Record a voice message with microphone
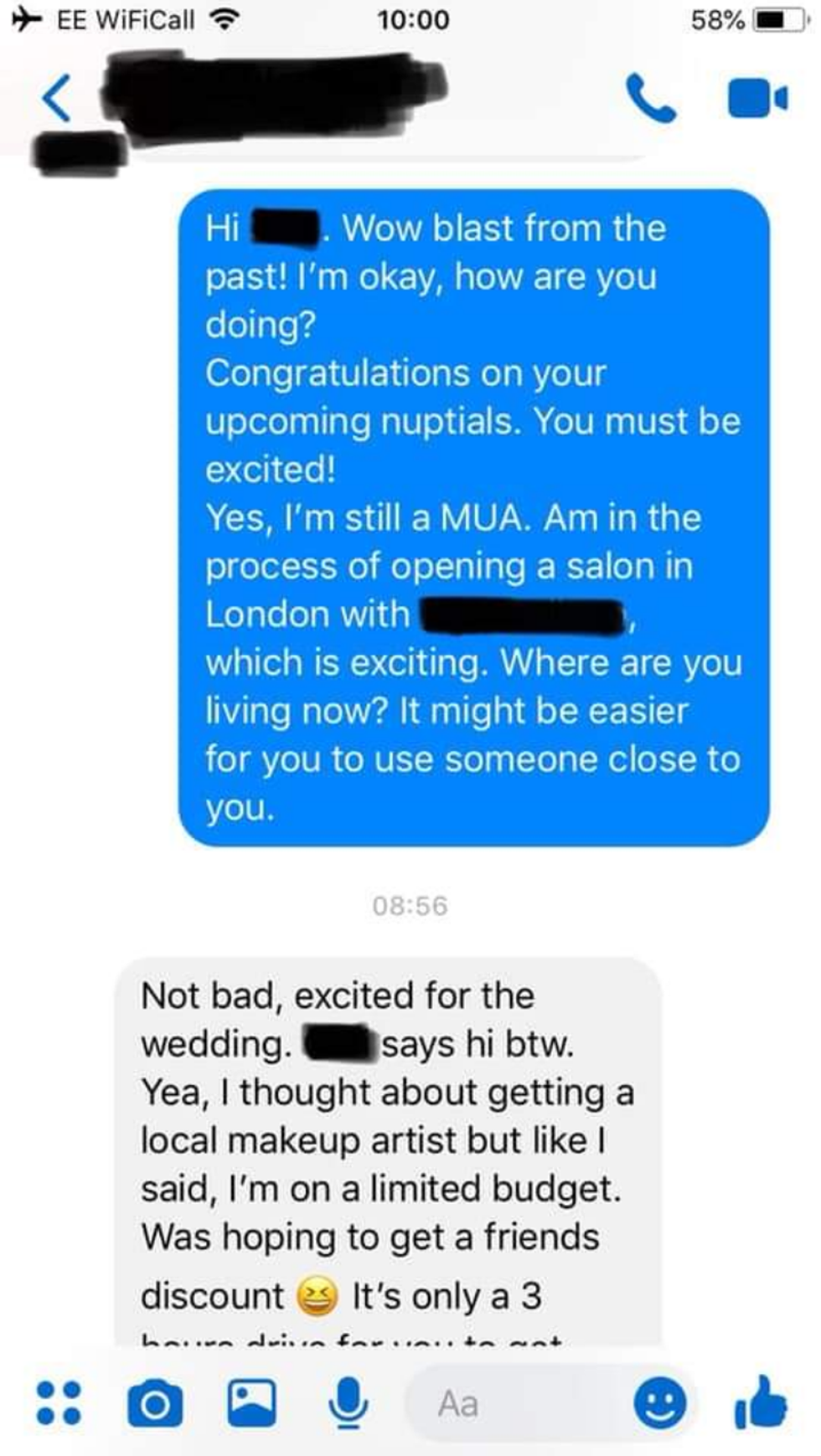The image size is (821, 1456). 348,1402
